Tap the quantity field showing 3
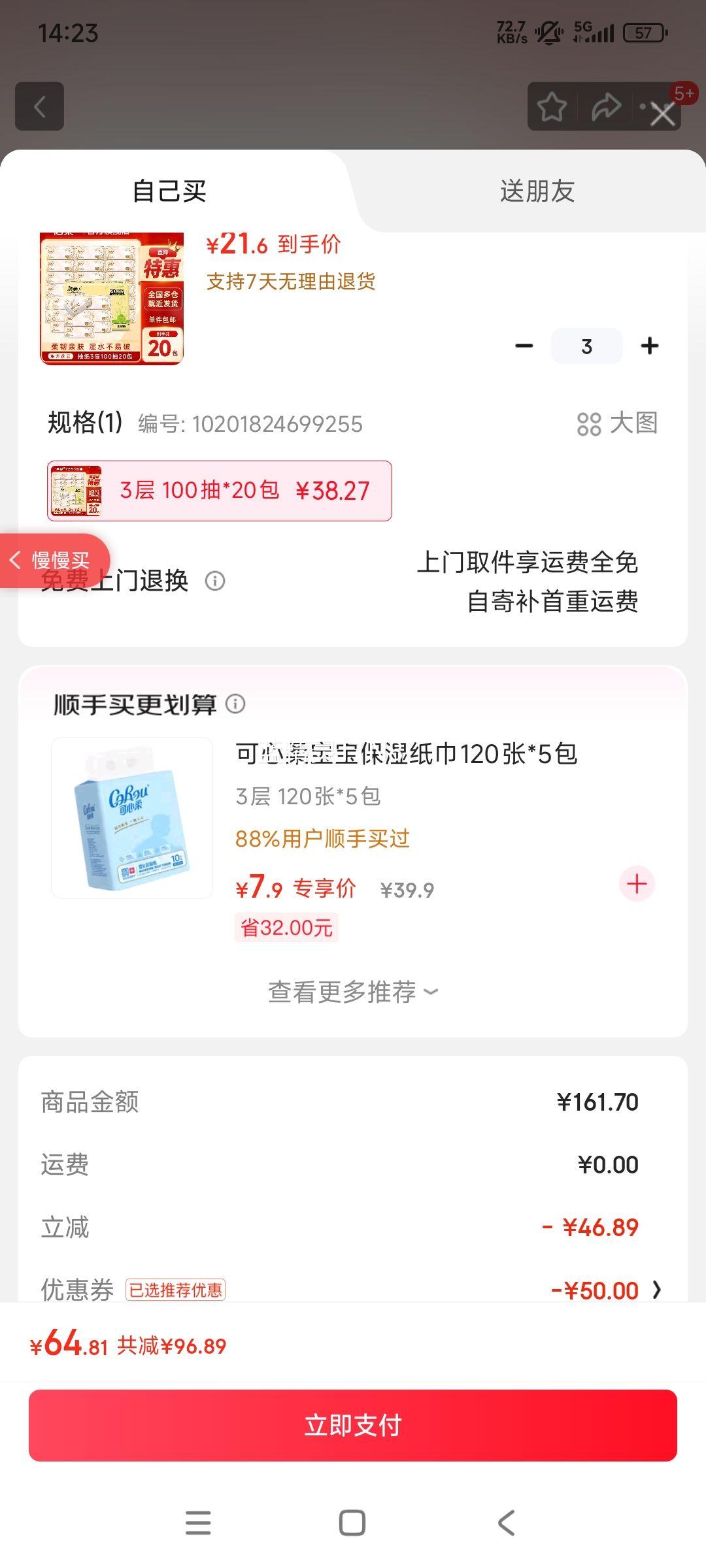The height and width of the screenshot is (1568, 706). coord(586,346)
